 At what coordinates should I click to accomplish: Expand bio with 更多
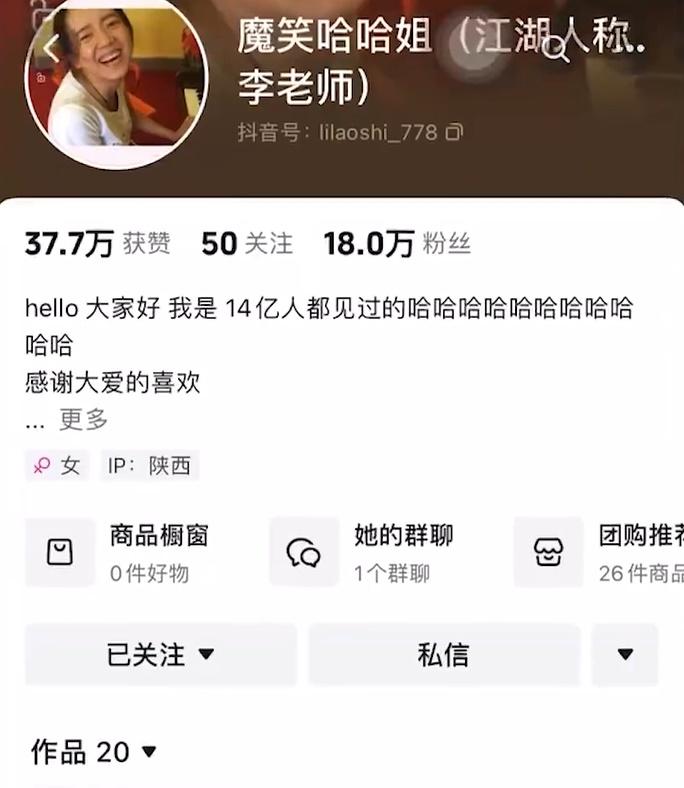pyautogui.click(x=83, y=420)
